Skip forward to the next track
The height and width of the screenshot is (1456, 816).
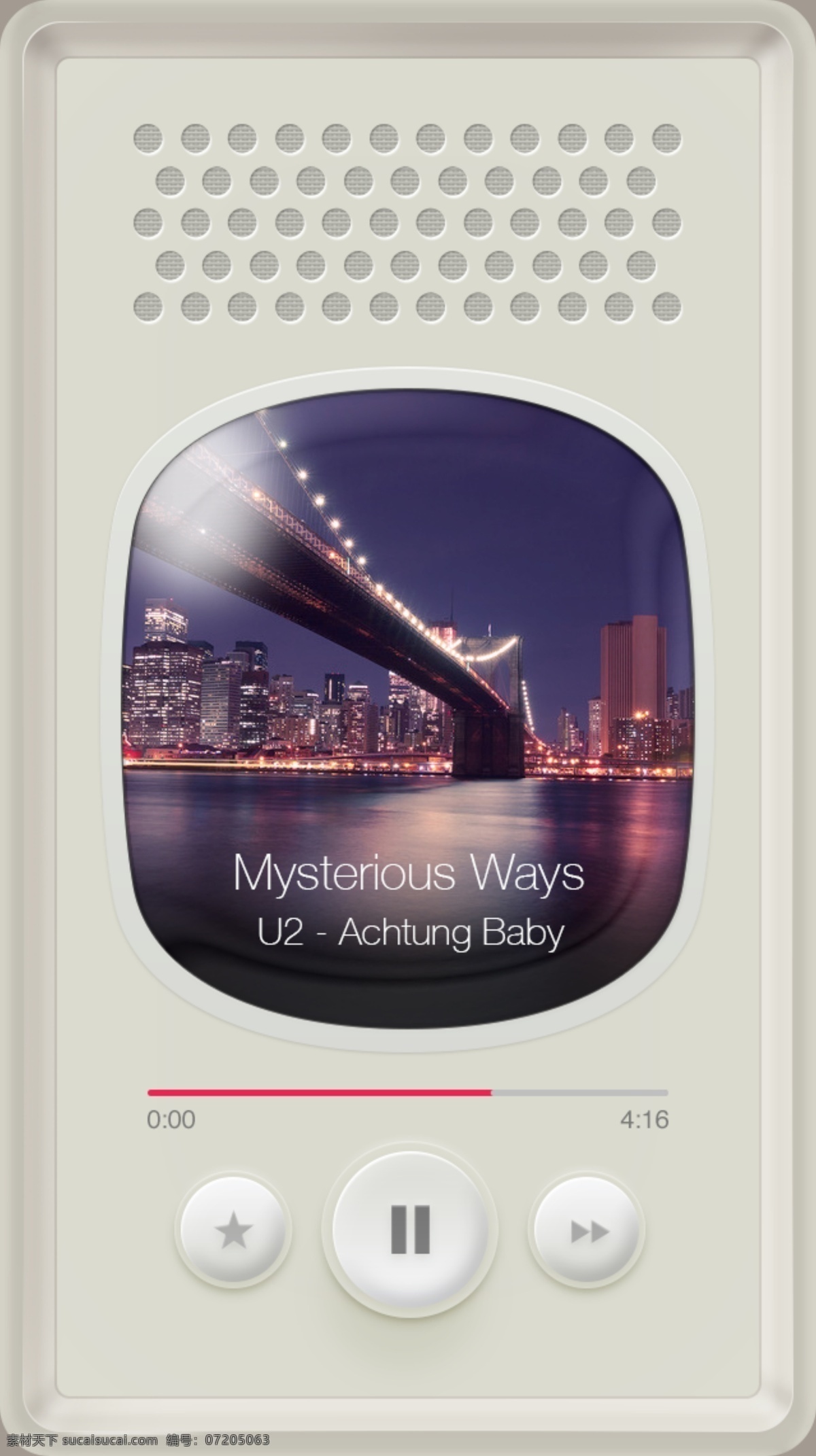(588, 1230)
